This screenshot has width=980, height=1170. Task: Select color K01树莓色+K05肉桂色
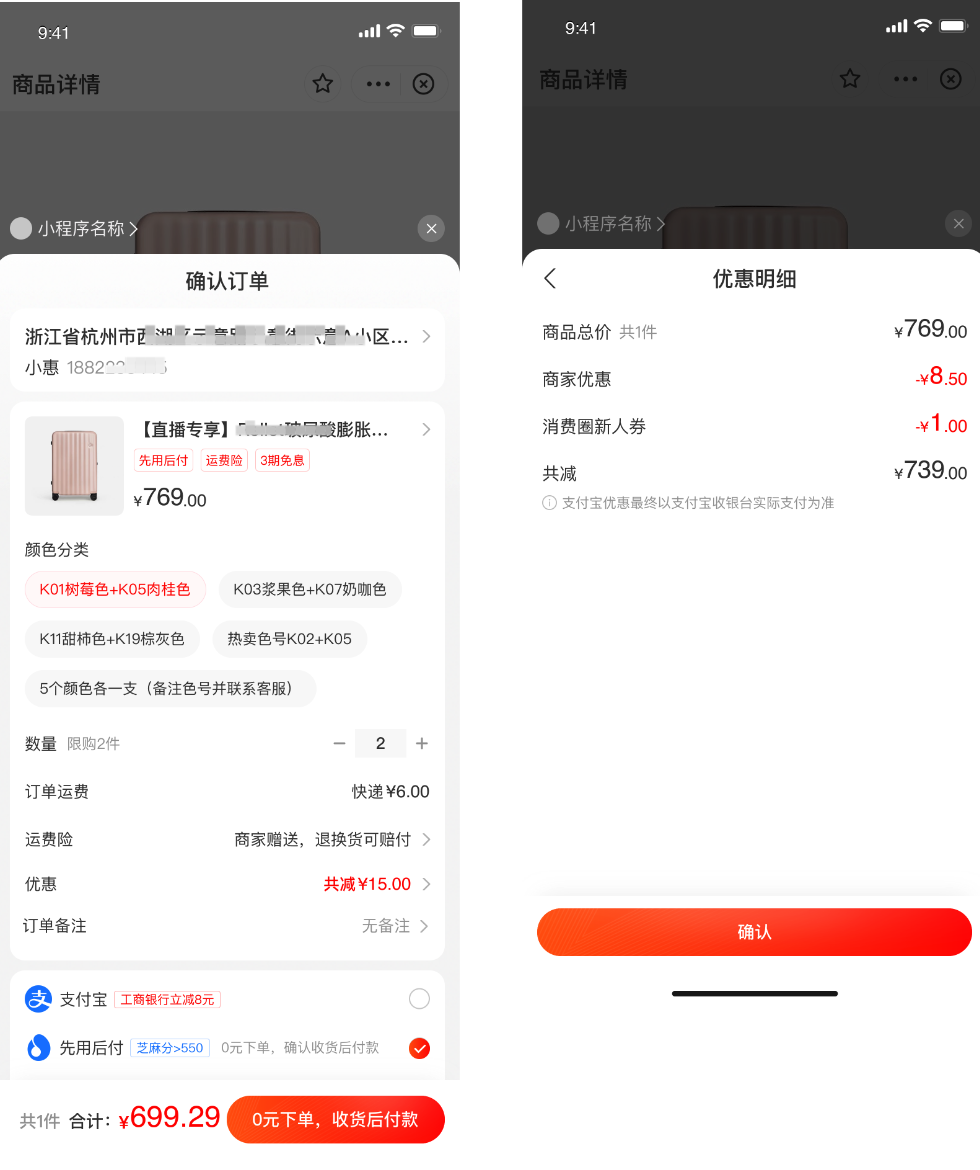tap(115, 589)
